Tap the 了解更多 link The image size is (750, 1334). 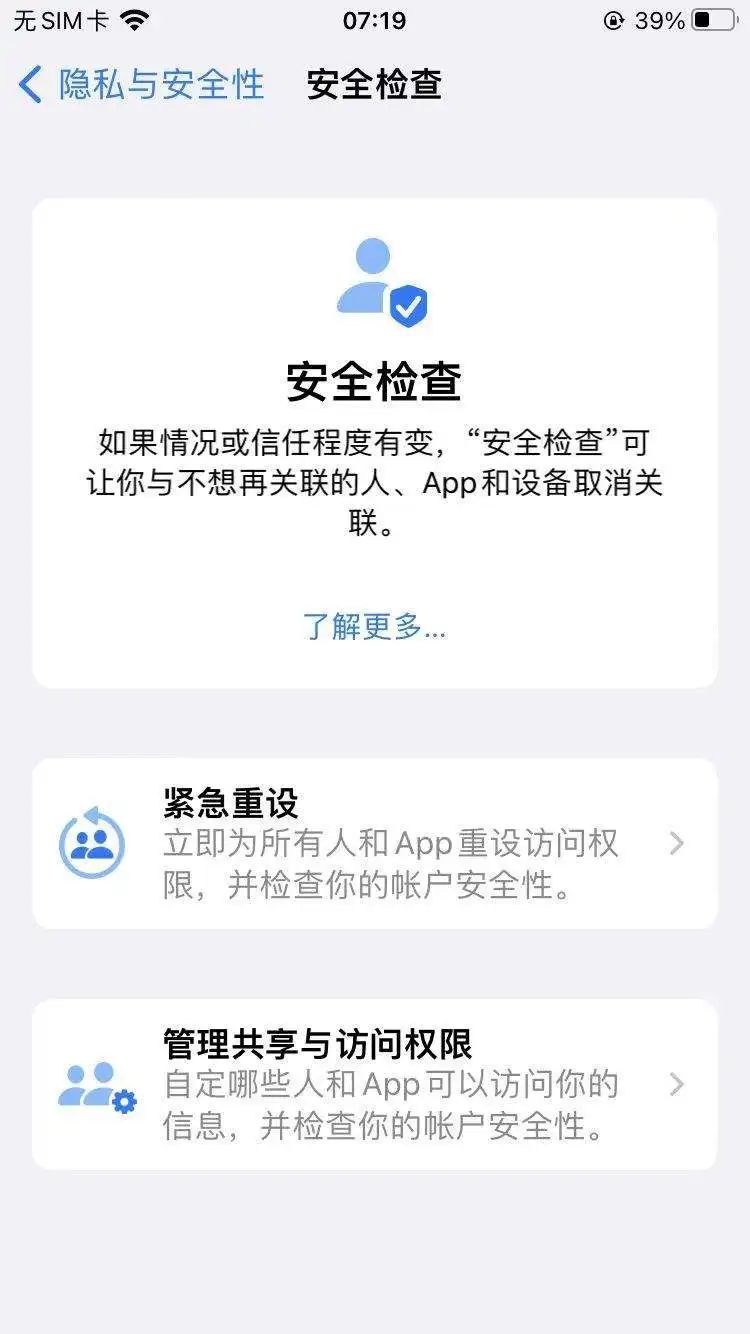375,628
